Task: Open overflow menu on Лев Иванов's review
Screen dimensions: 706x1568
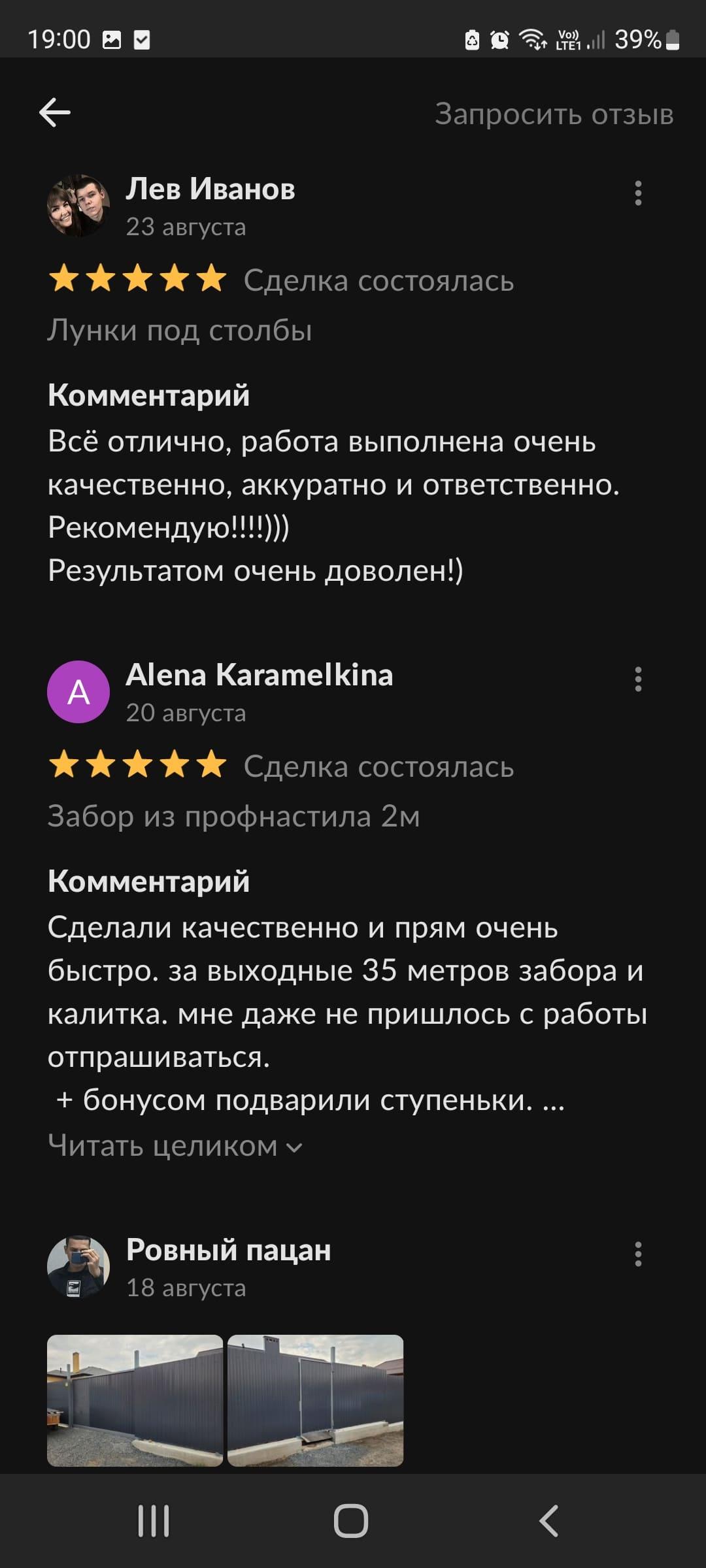Action: click(638, 193)
